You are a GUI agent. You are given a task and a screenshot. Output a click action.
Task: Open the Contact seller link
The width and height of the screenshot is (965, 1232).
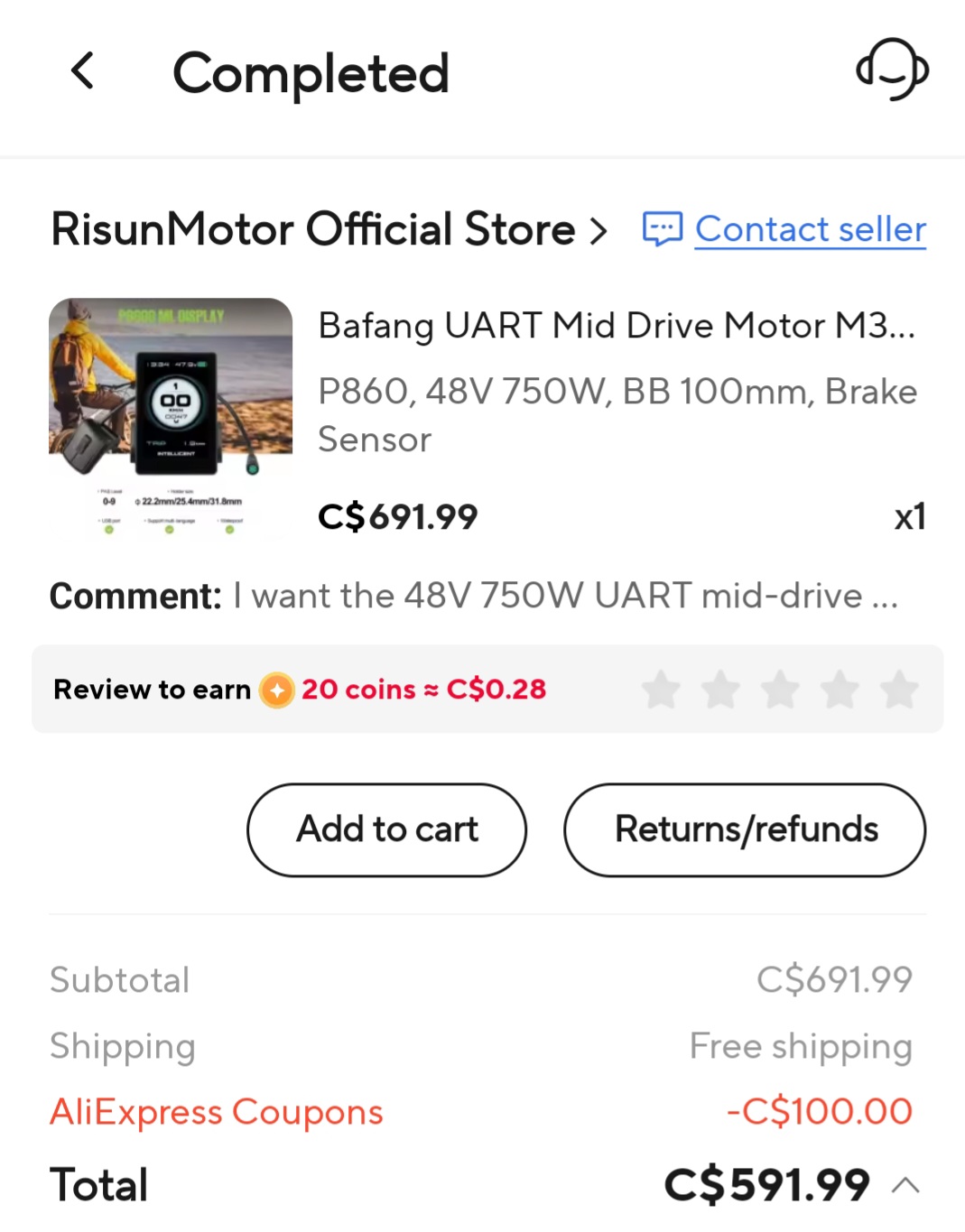pyautogui.click(x=810, y=229)
